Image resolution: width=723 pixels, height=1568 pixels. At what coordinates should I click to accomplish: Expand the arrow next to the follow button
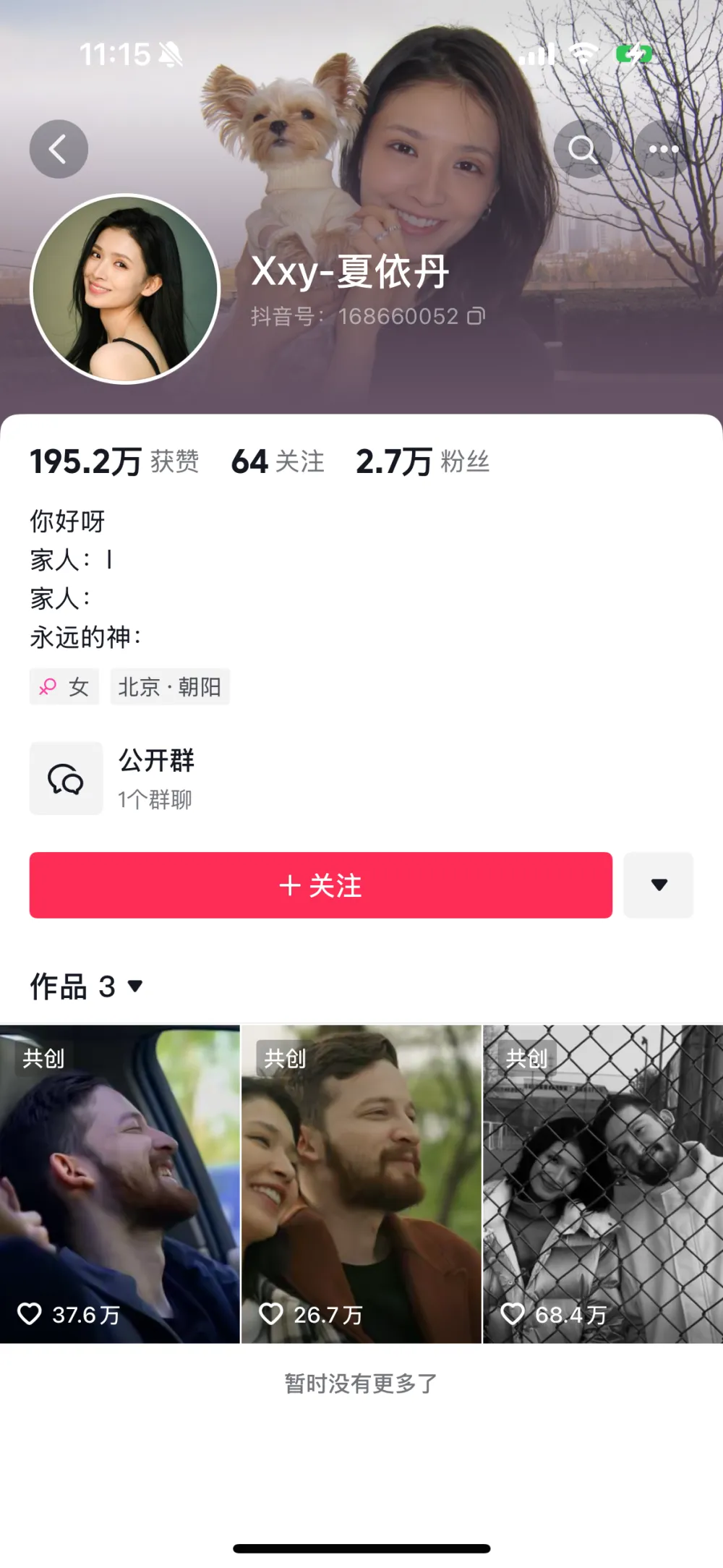coord(659,885)
